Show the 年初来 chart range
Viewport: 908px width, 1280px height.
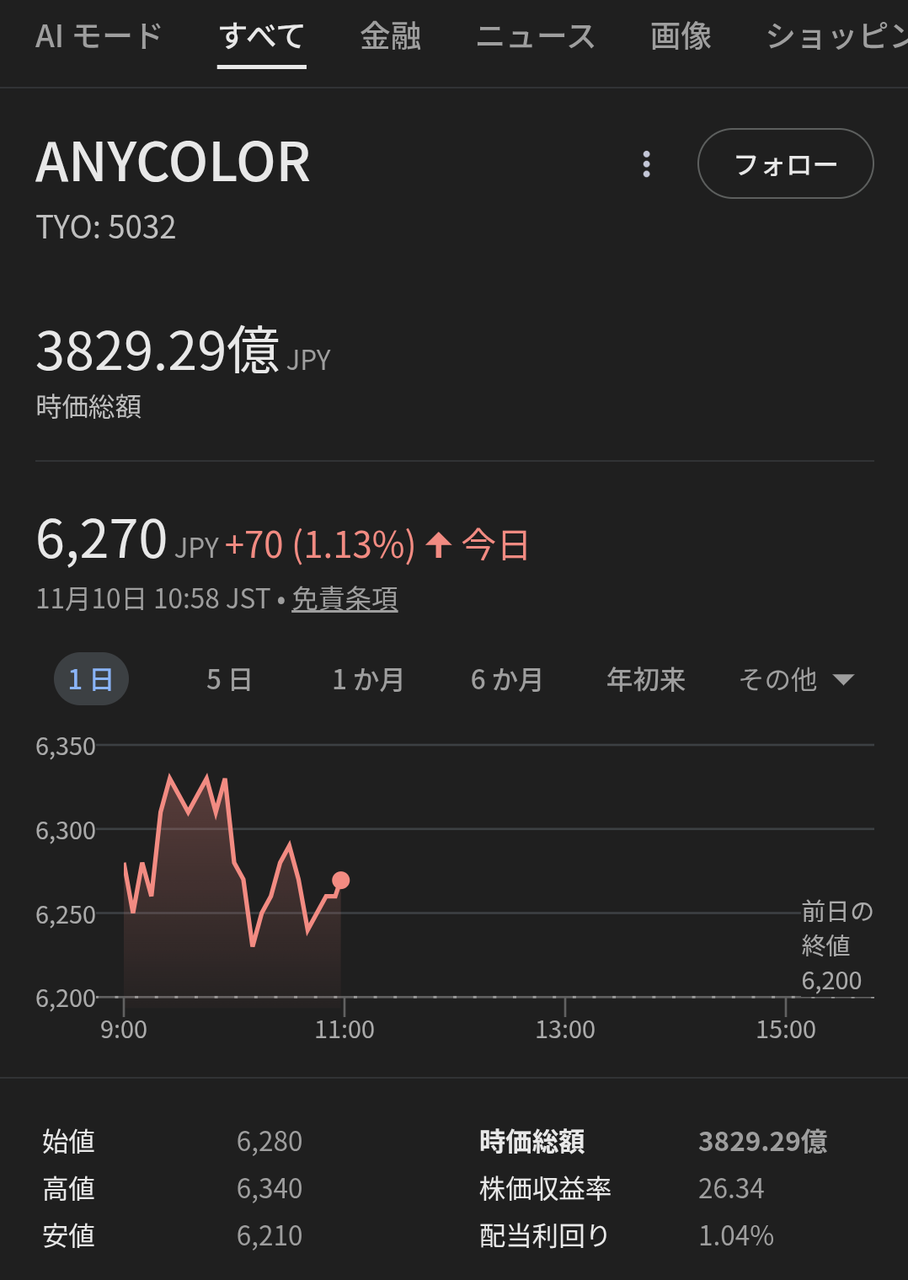coord(646,680)
